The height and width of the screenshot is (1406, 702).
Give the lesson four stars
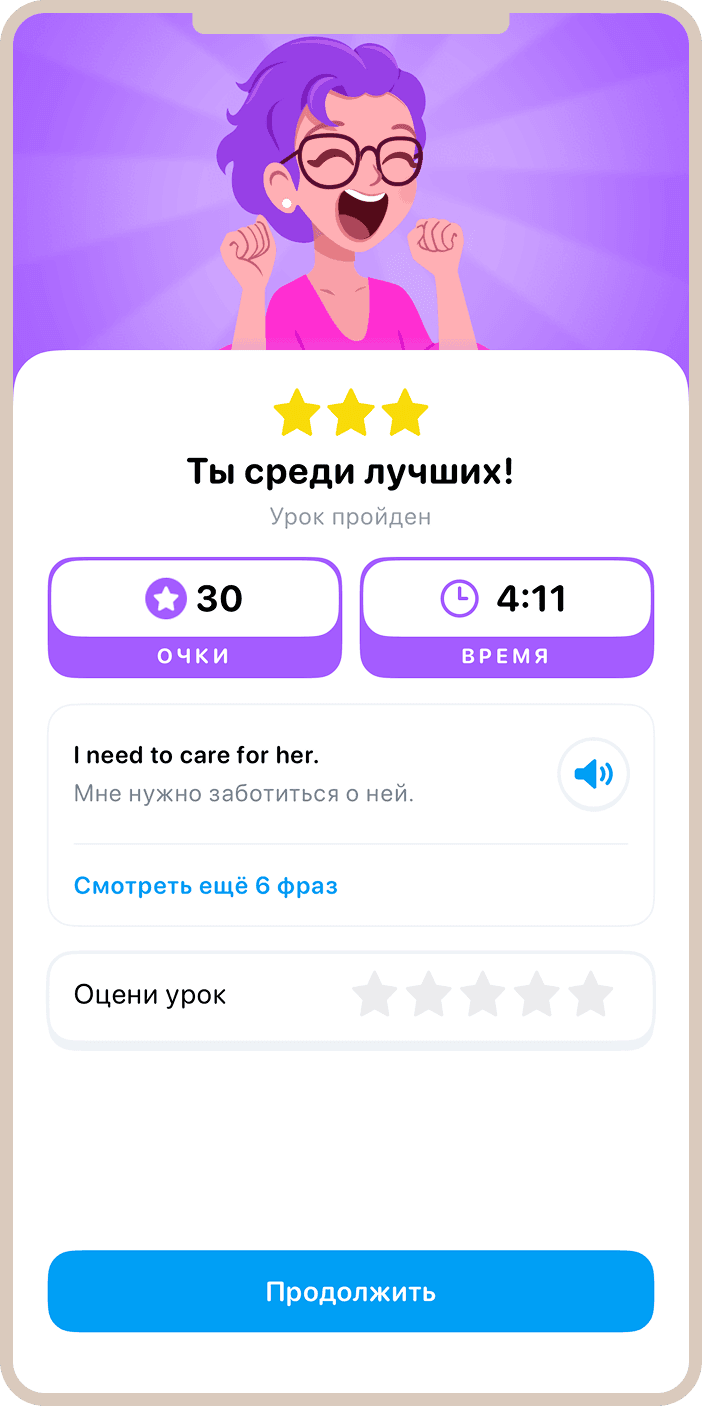click(537, 995)
